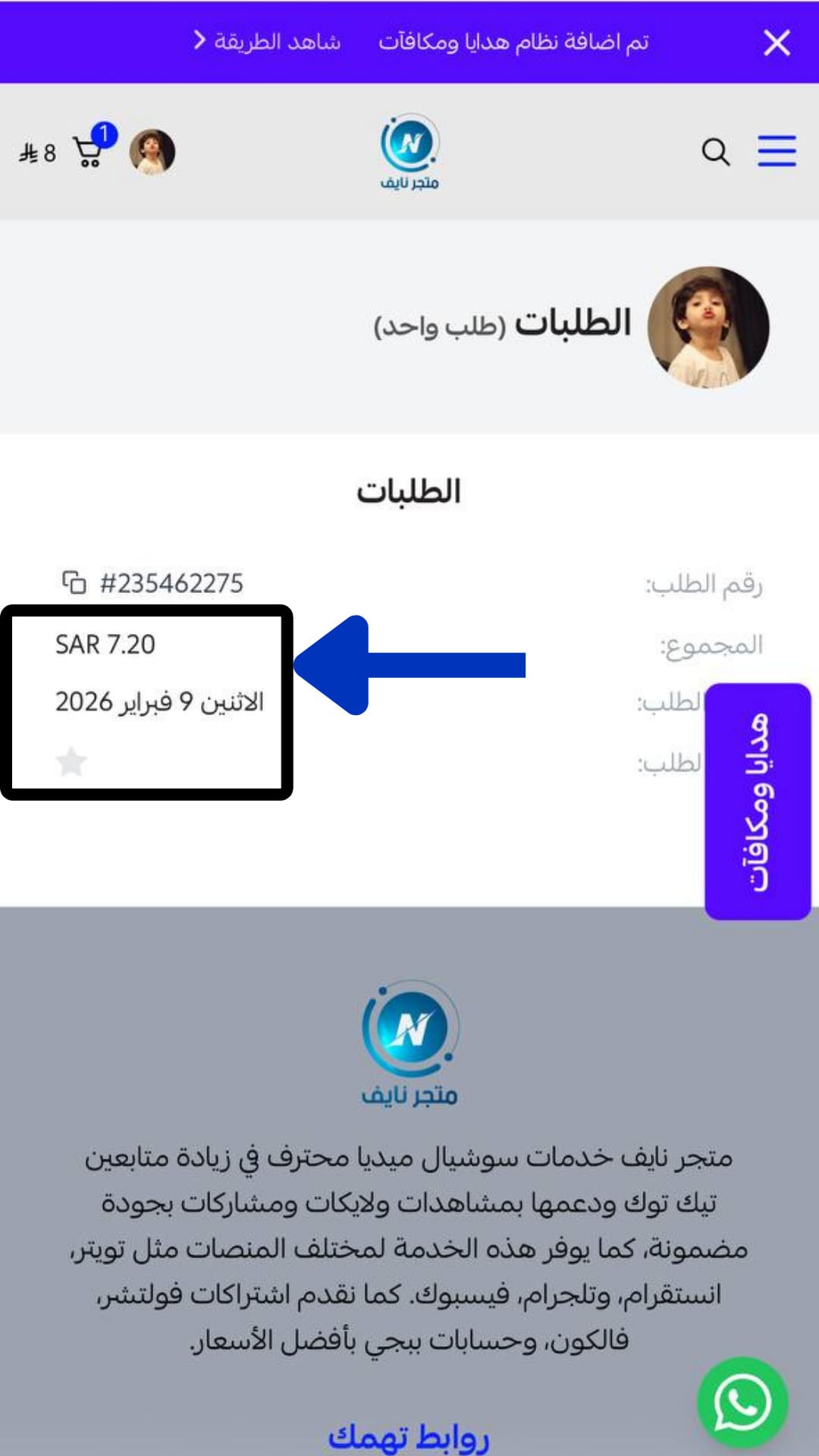Viewport: 819px width, 1456px height.
Task: Start a WhatsApp chat via floating button
Action: click(x=742, y=1402)
